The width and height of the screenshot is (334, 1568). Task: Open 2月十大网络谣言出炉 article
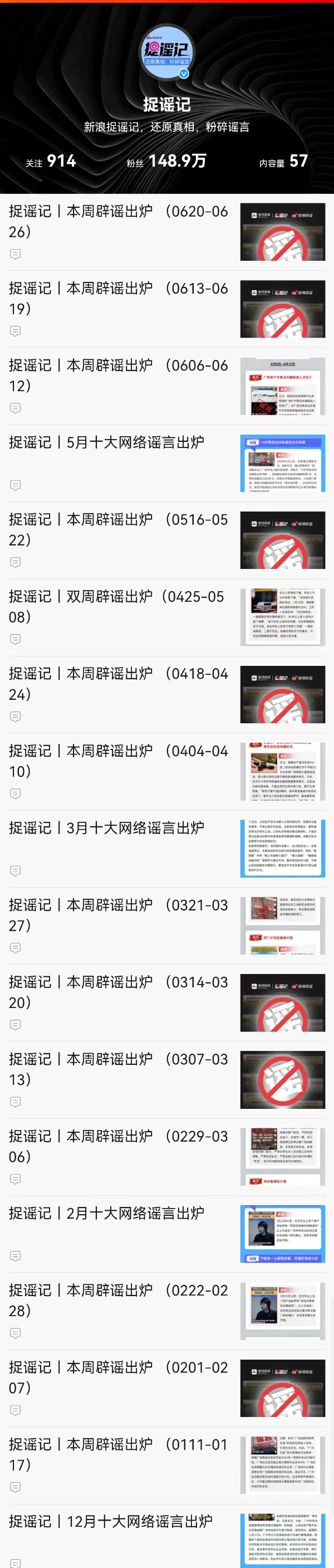pyautogui.click(x=107, y=1213)
